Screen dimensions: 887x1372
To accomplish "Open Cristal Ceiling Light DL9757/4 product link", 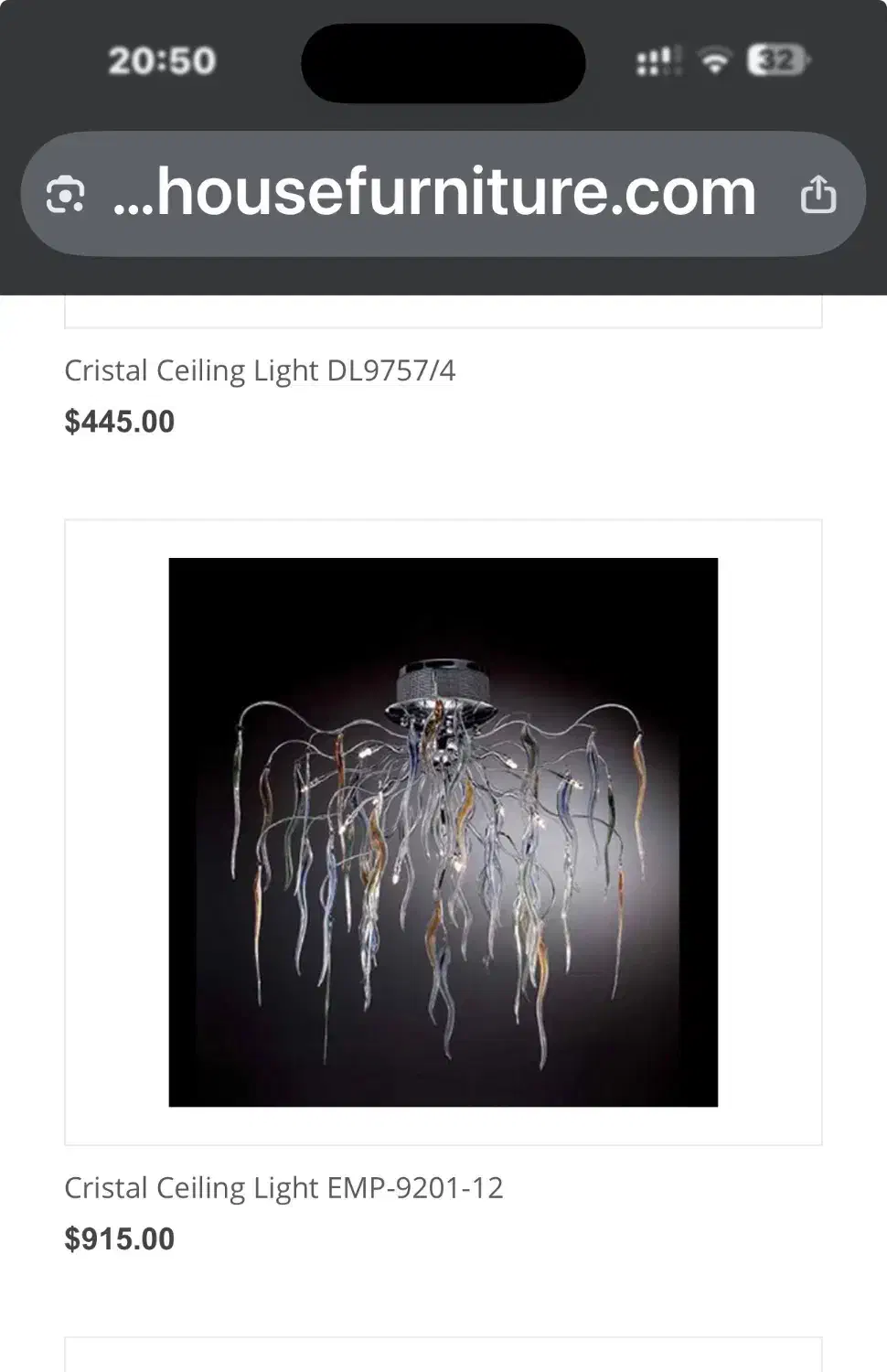I will (260, 370).
